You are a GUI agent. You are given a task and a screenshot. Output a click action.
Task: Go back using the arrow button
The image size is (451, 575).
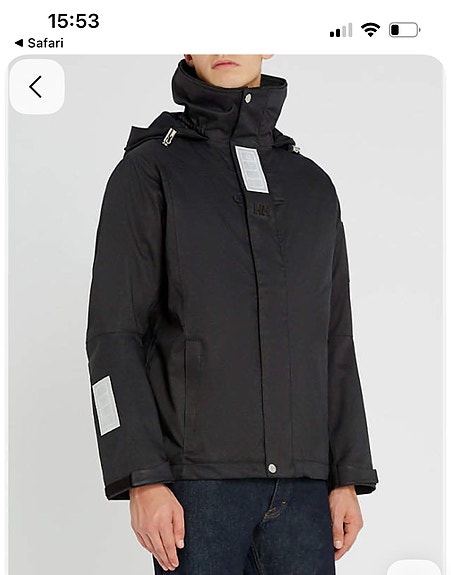click(37, 87)
